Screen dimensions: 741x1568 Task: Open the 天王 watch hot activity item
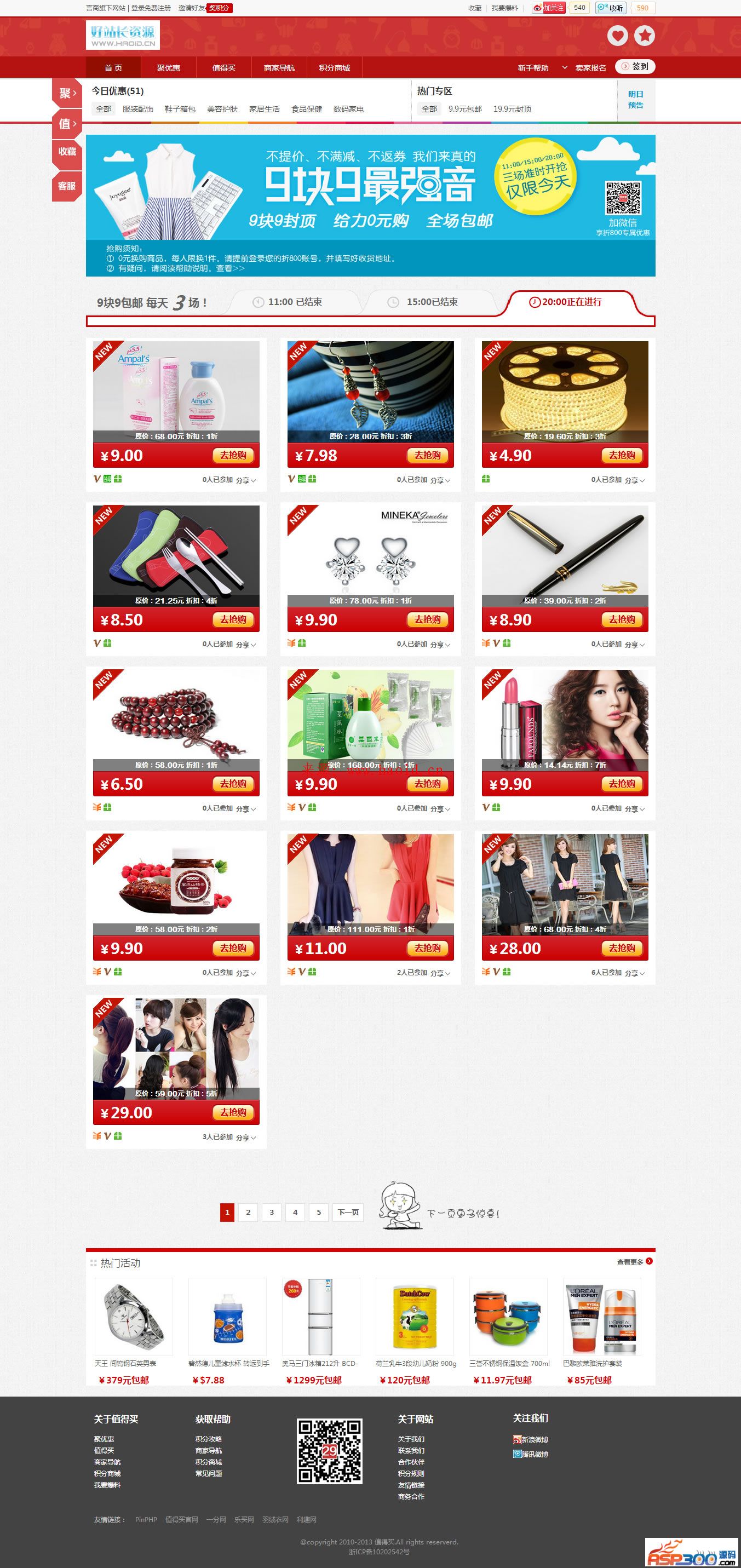133,1317
